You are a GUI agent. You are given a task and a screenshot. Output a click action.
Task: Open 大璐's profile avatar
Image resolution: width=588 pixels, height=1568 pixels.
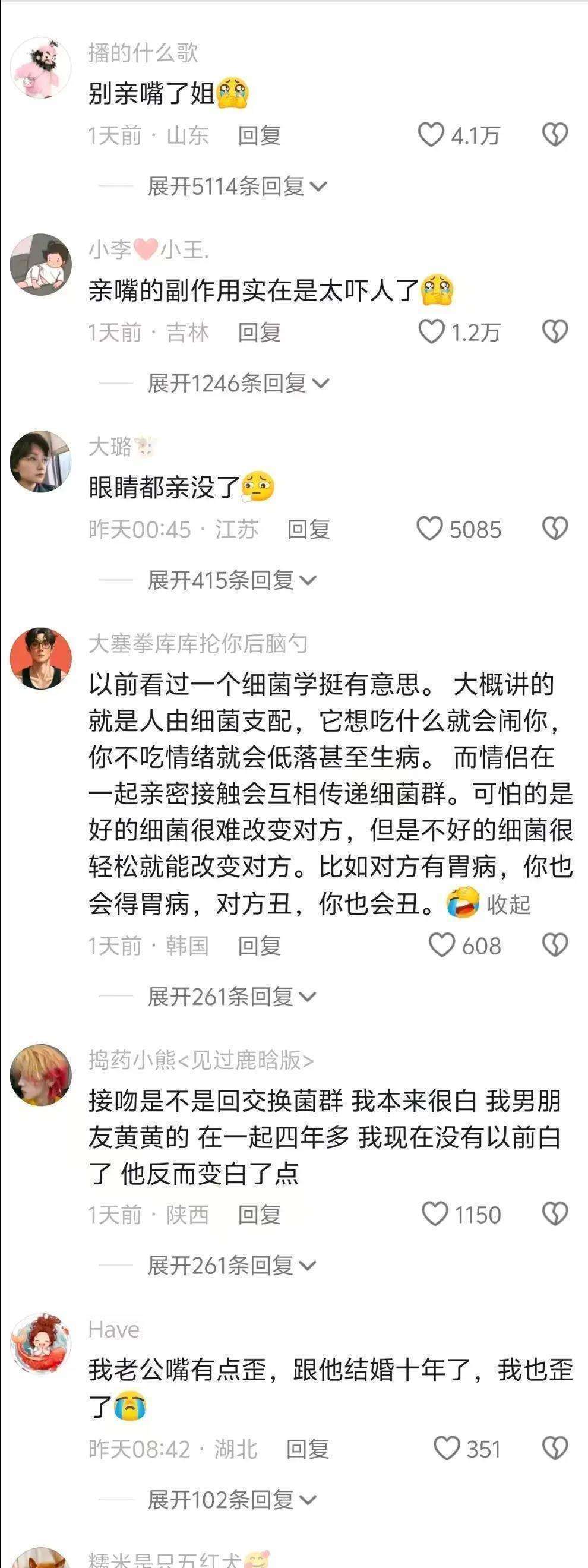point(40,461)
